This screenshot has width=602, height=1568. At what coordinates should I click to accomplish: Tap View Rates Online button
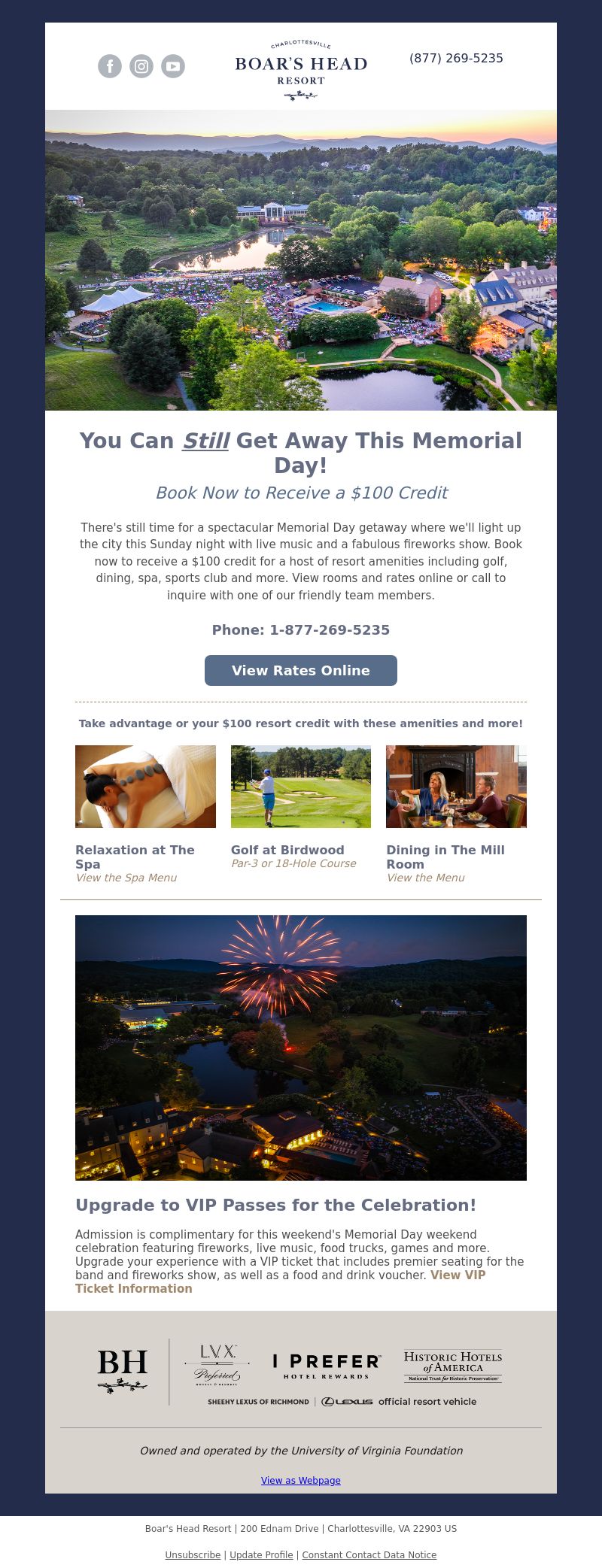point(301,670)
